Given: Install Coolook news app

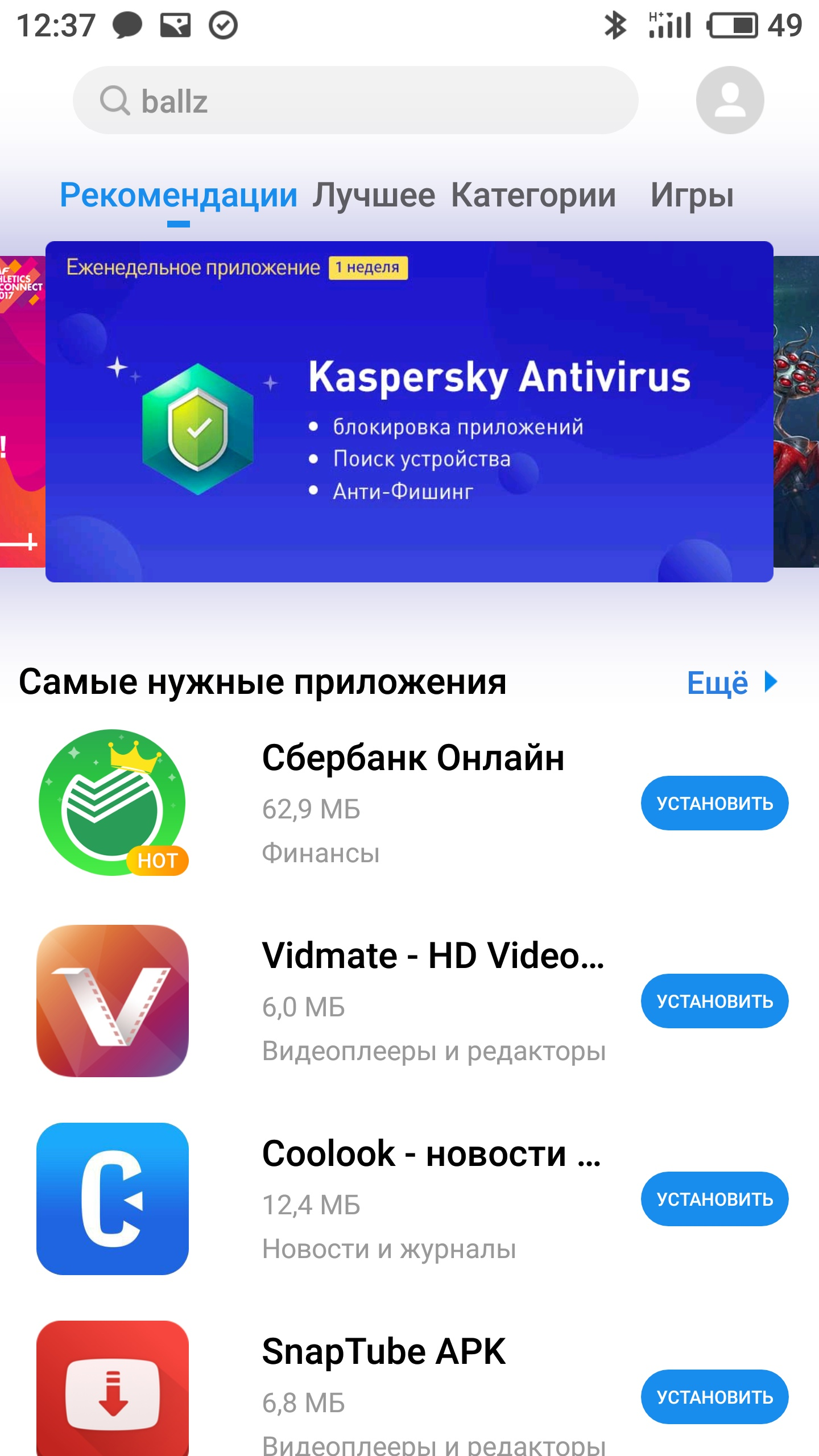Looking at the screenshot, I should coord(715,1199).
